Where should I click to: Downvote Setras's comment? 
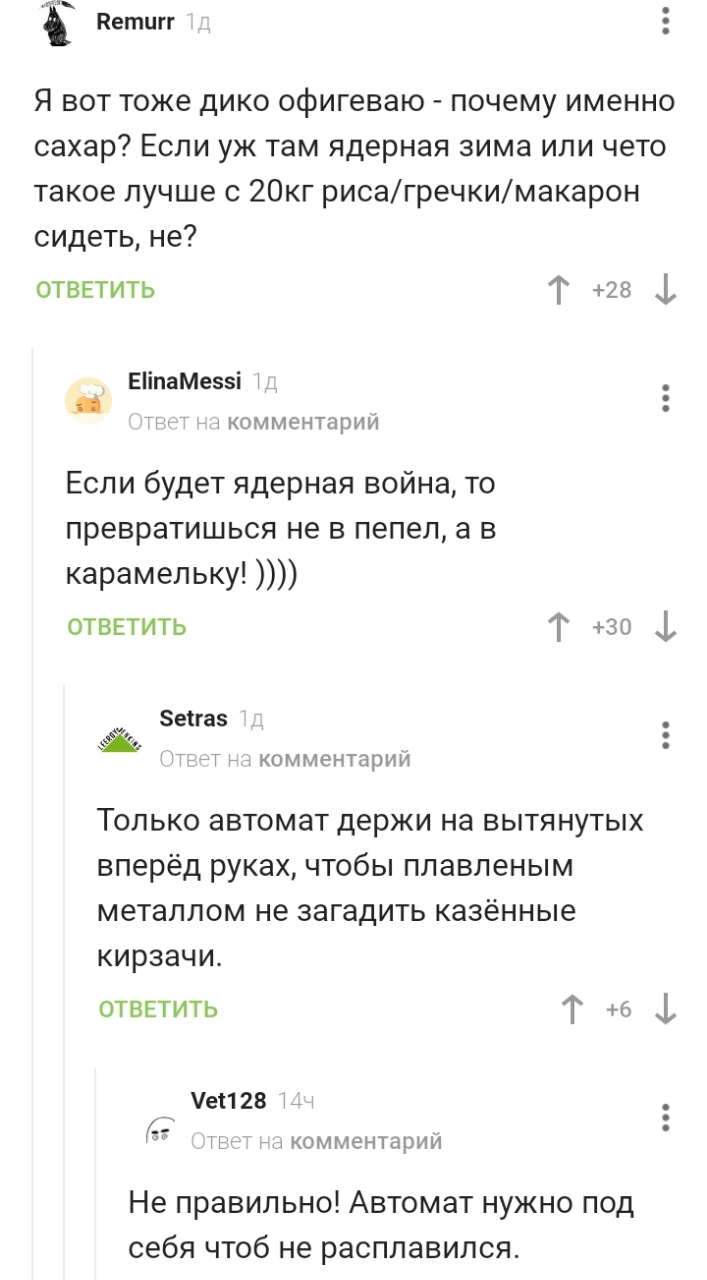[x=667, y=1010]
